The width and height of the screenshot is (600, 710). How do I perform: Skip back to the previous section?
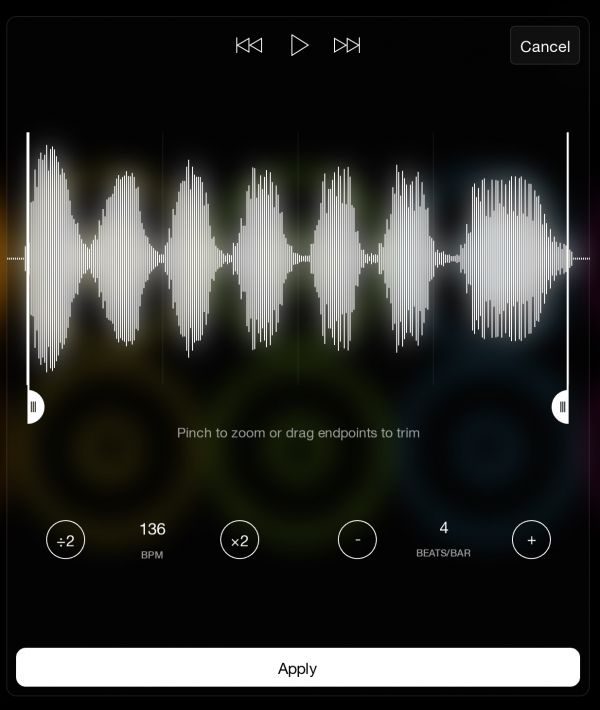click(x=249, y=45)
